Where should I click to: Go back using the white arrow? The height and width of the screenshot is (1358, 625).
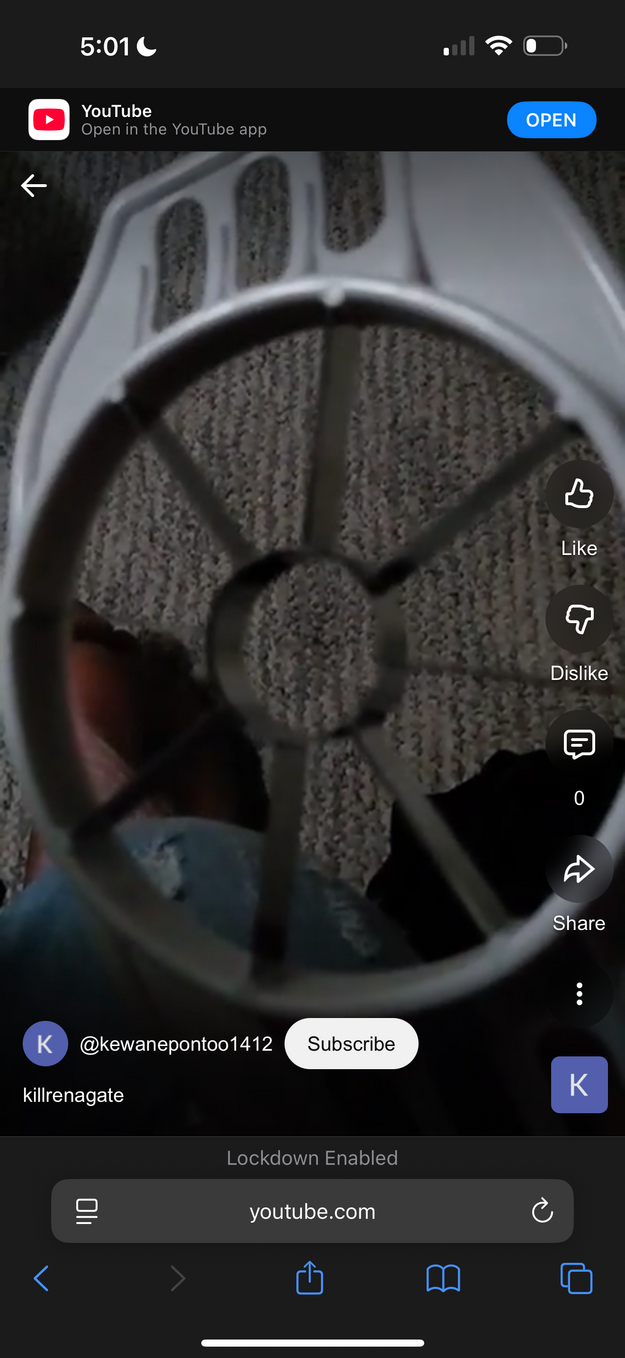[34, 185]
